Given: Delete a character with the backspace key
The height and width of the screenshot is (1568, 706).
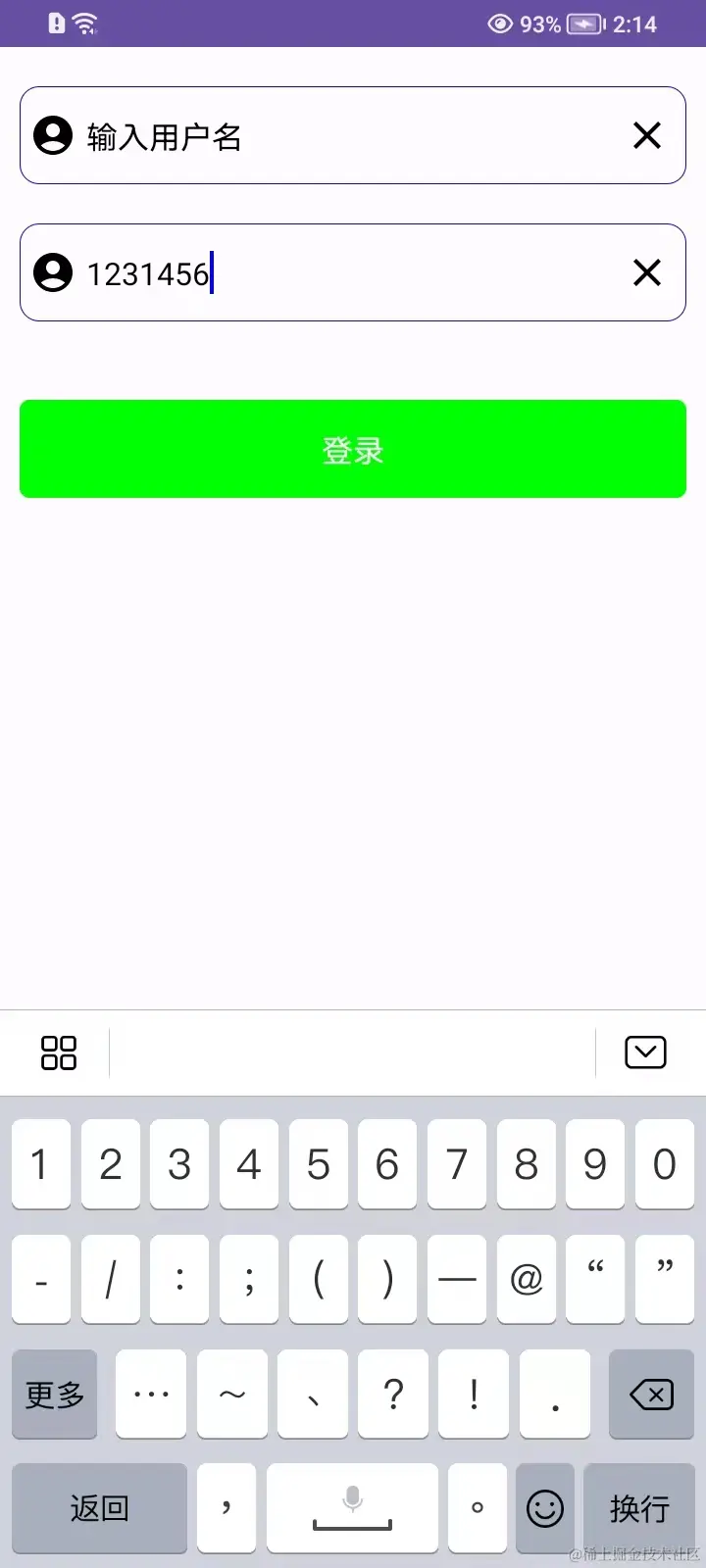Looking at the screenshot, I should pyautogui.click(x=651, y=1394).
